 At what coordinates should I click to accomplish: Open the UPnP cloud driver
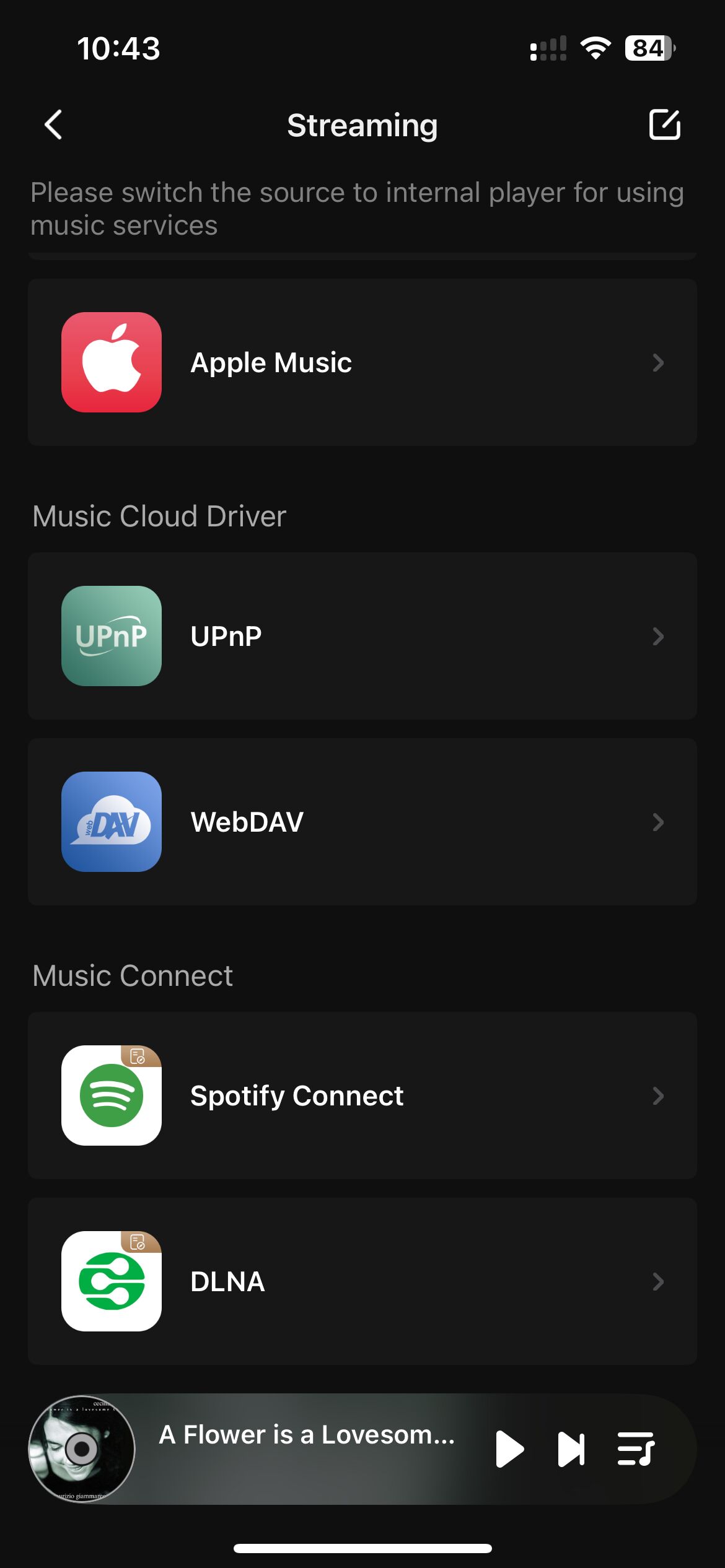click(362, 636)
